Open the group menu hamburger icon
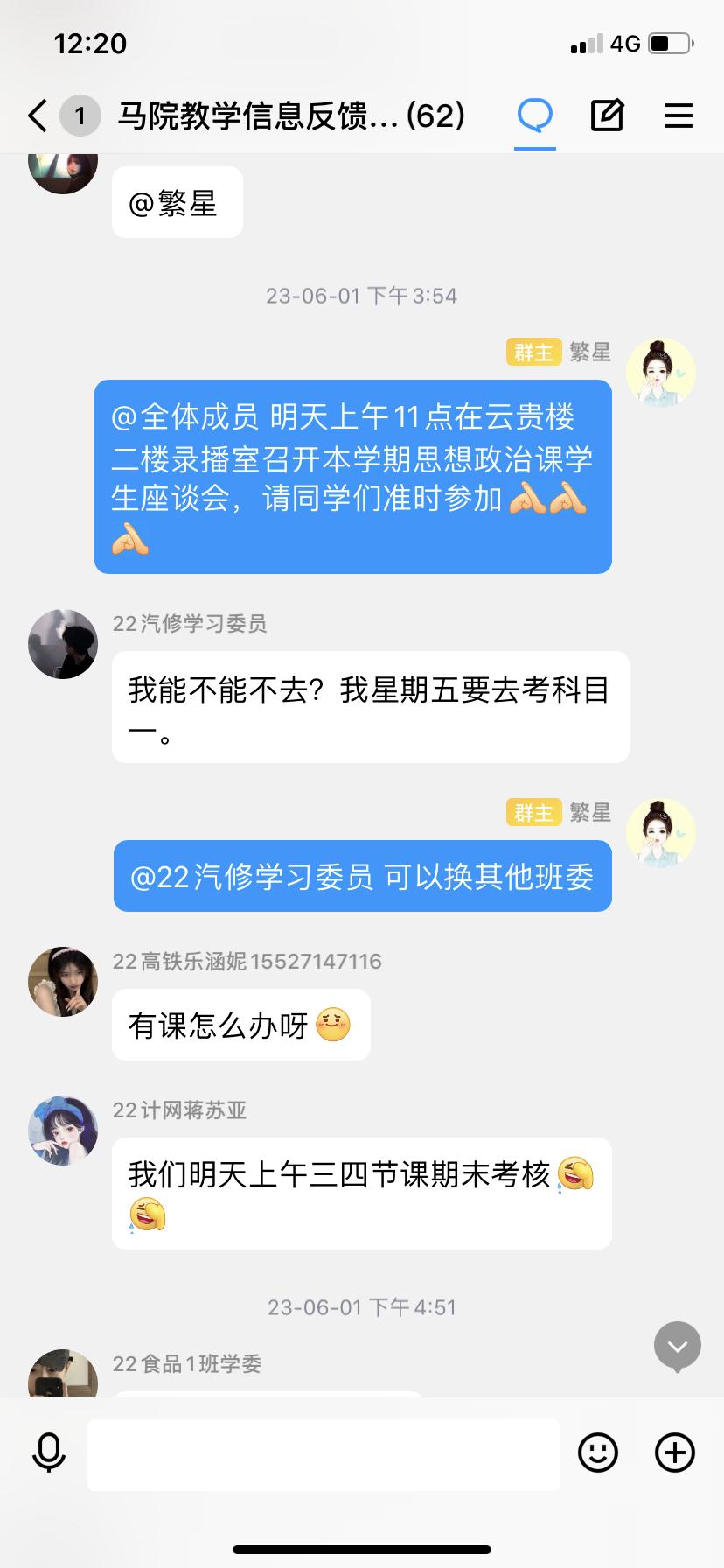The image size is (724, 1568). (679, 115)
